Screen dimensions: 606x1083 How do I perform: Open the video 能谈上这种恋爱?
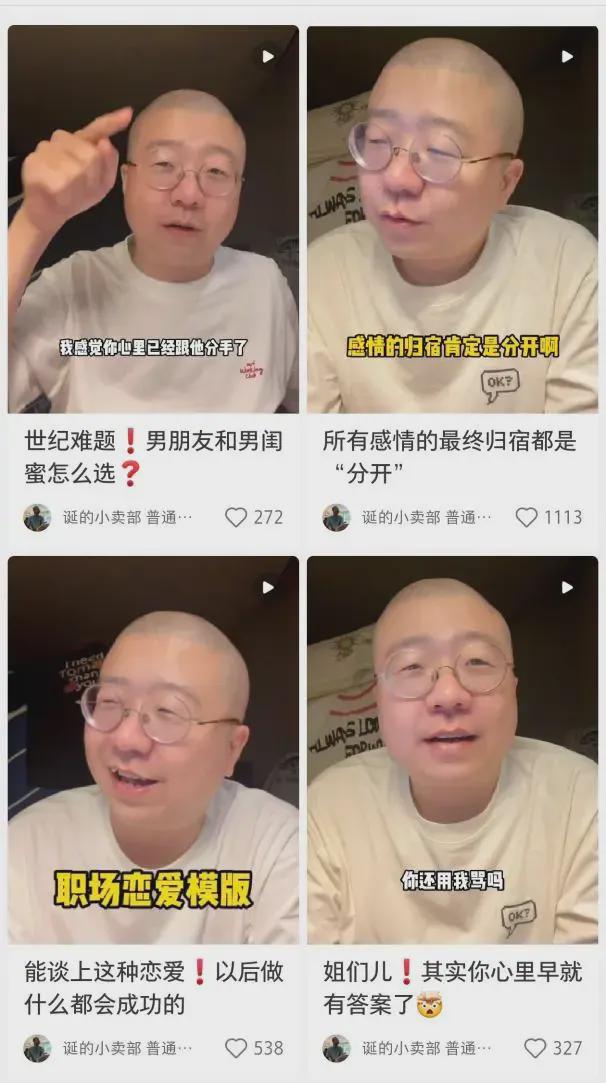pos(153,750)
